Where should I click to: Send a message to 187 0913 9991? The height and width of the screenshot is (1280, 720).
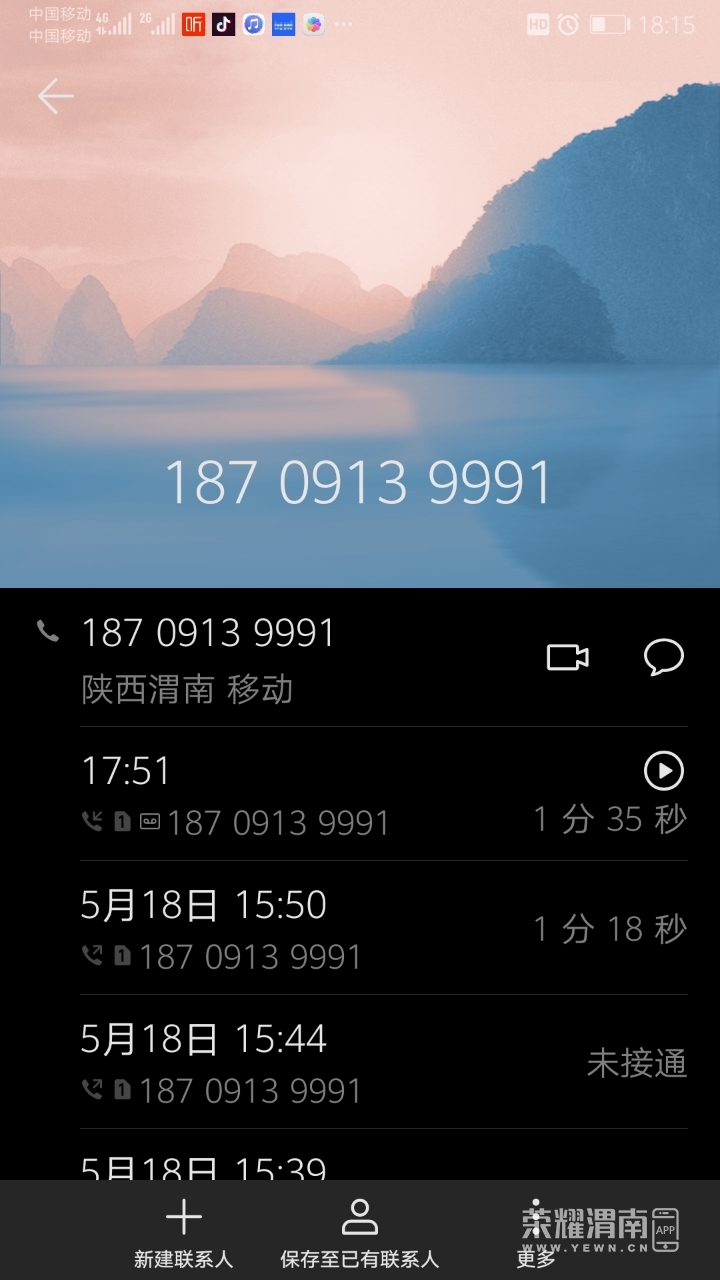[663, 657]
